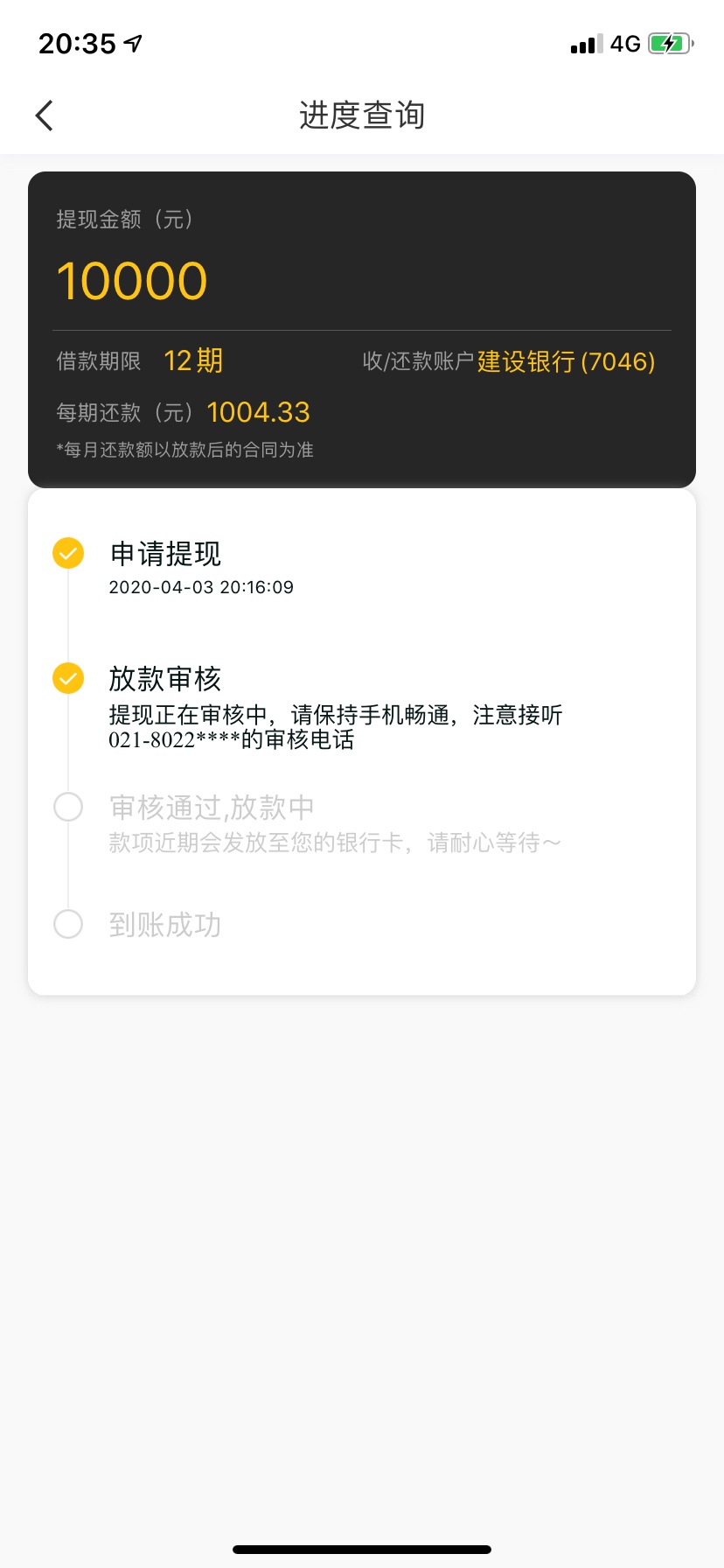Viewport: 724px width, 1568px height.
Task: Go back from the 进度查询 page
Action: tap(45, 115)
